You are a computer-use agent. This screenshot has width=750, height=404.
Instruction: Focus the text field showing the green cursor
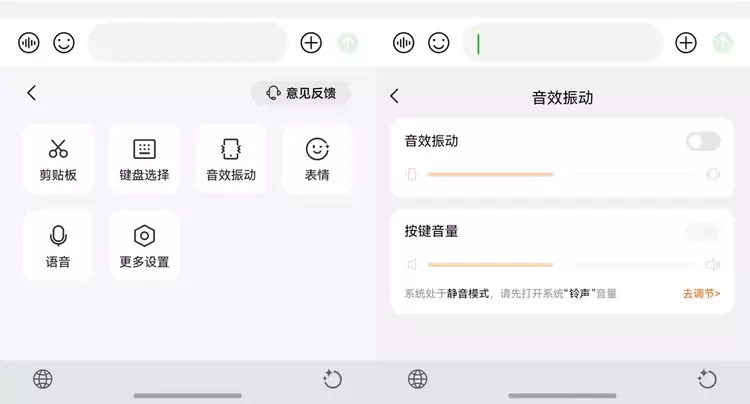(562, 43)
